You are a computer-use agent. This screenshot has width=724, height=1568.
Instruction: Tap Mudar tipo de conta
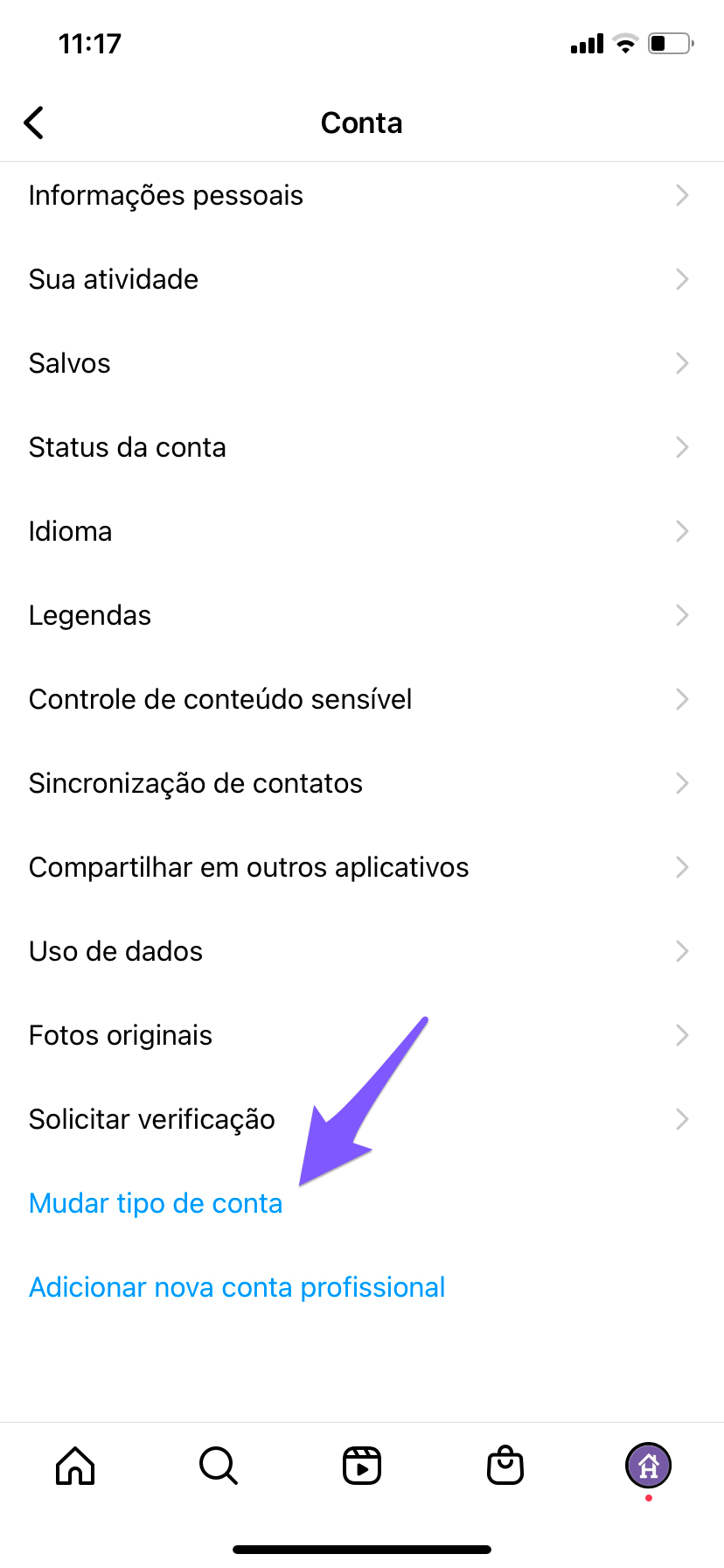156,1203
